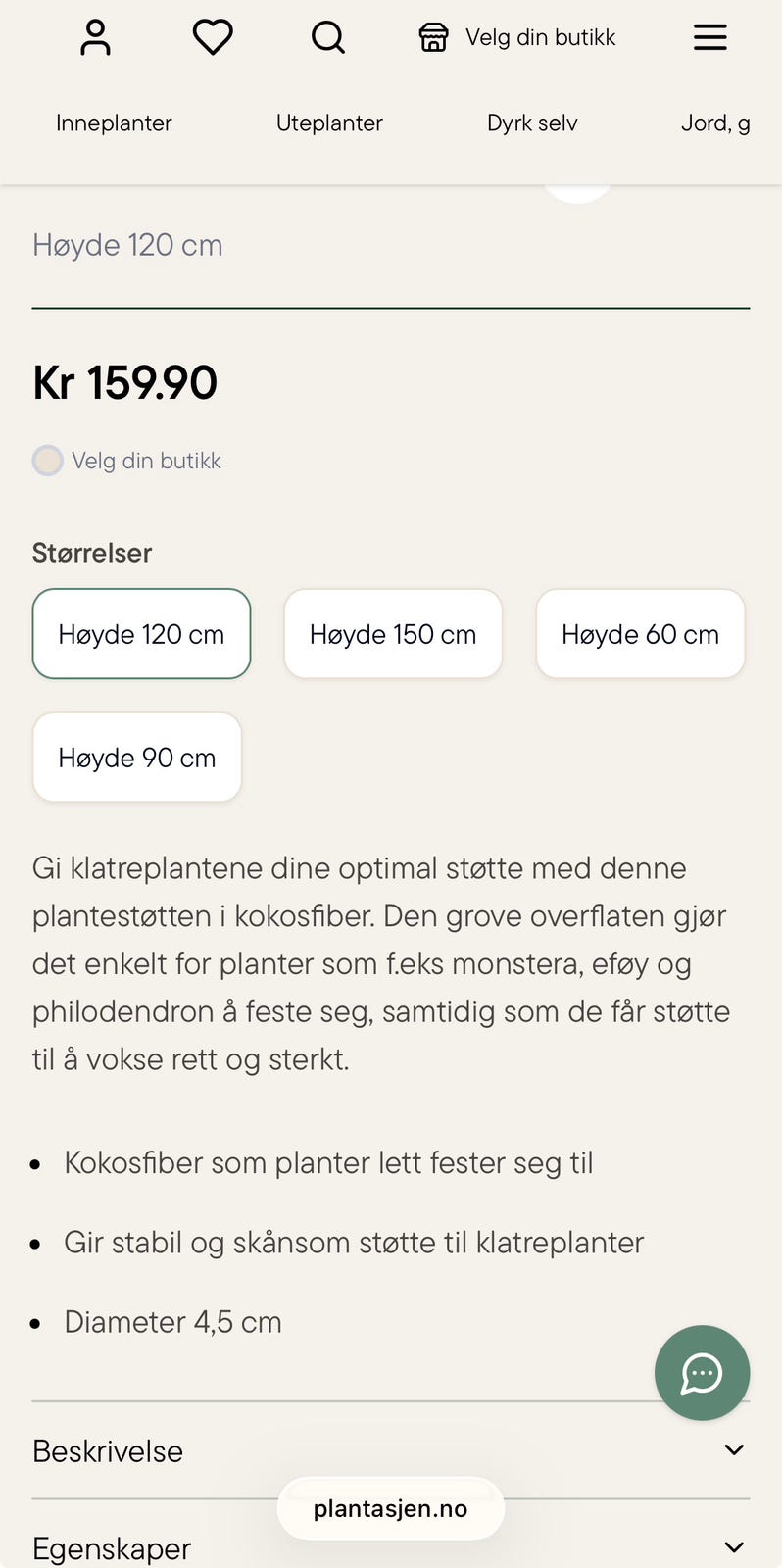The width and height of the screenshot is (782, 1568).
Task: Open the Dyrk selv menu item
Action: pyautogui.click(x=533, y=122)
